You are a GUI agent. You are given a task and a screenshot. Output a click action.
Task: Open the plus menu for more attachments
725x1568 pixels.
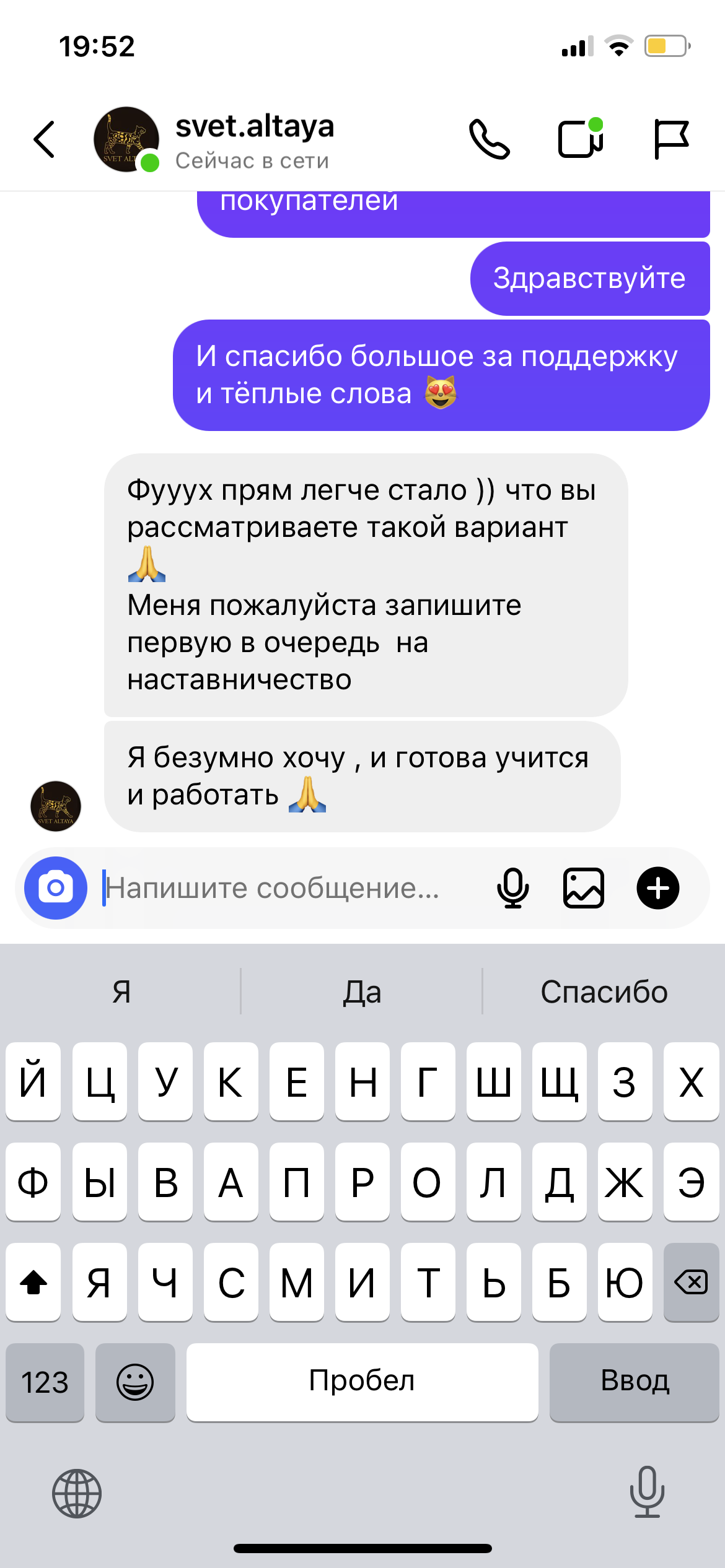coord(657,888)
